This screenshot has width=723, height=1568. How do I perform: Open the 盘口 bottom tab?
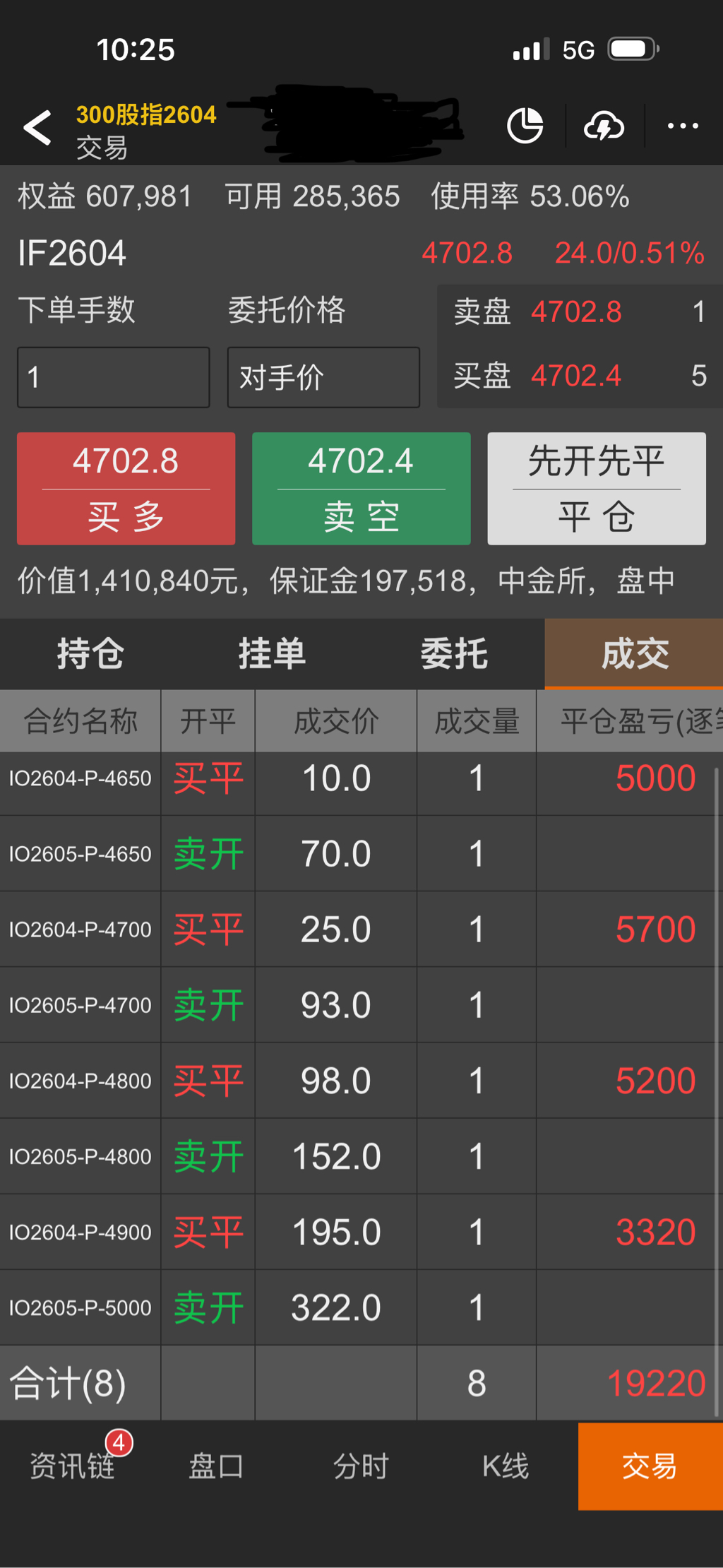pyautogui.click(x=216, y=1466)
